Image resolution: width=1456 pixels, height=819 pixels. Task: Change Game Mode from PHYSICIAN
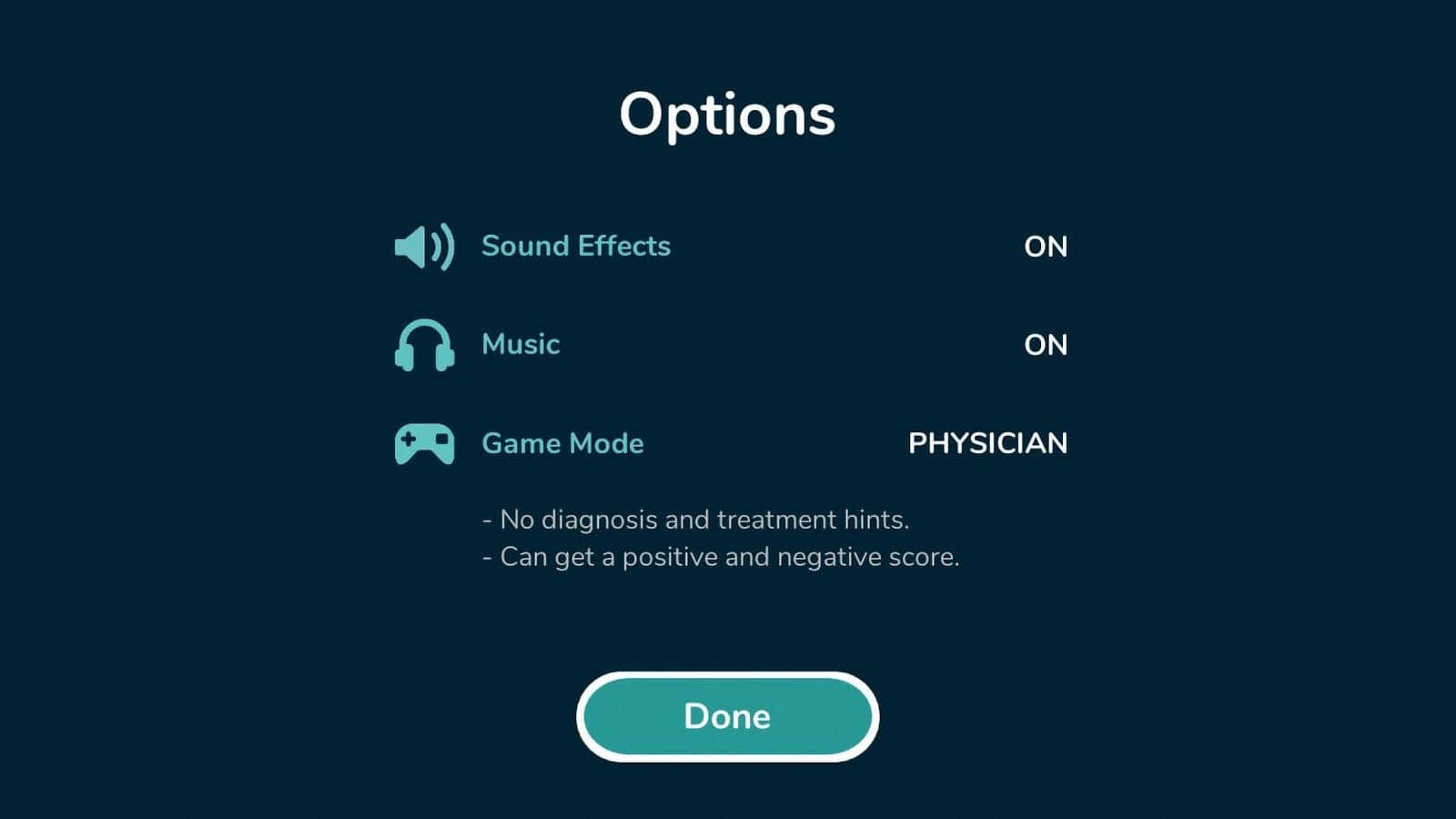(x=987, y=443)
